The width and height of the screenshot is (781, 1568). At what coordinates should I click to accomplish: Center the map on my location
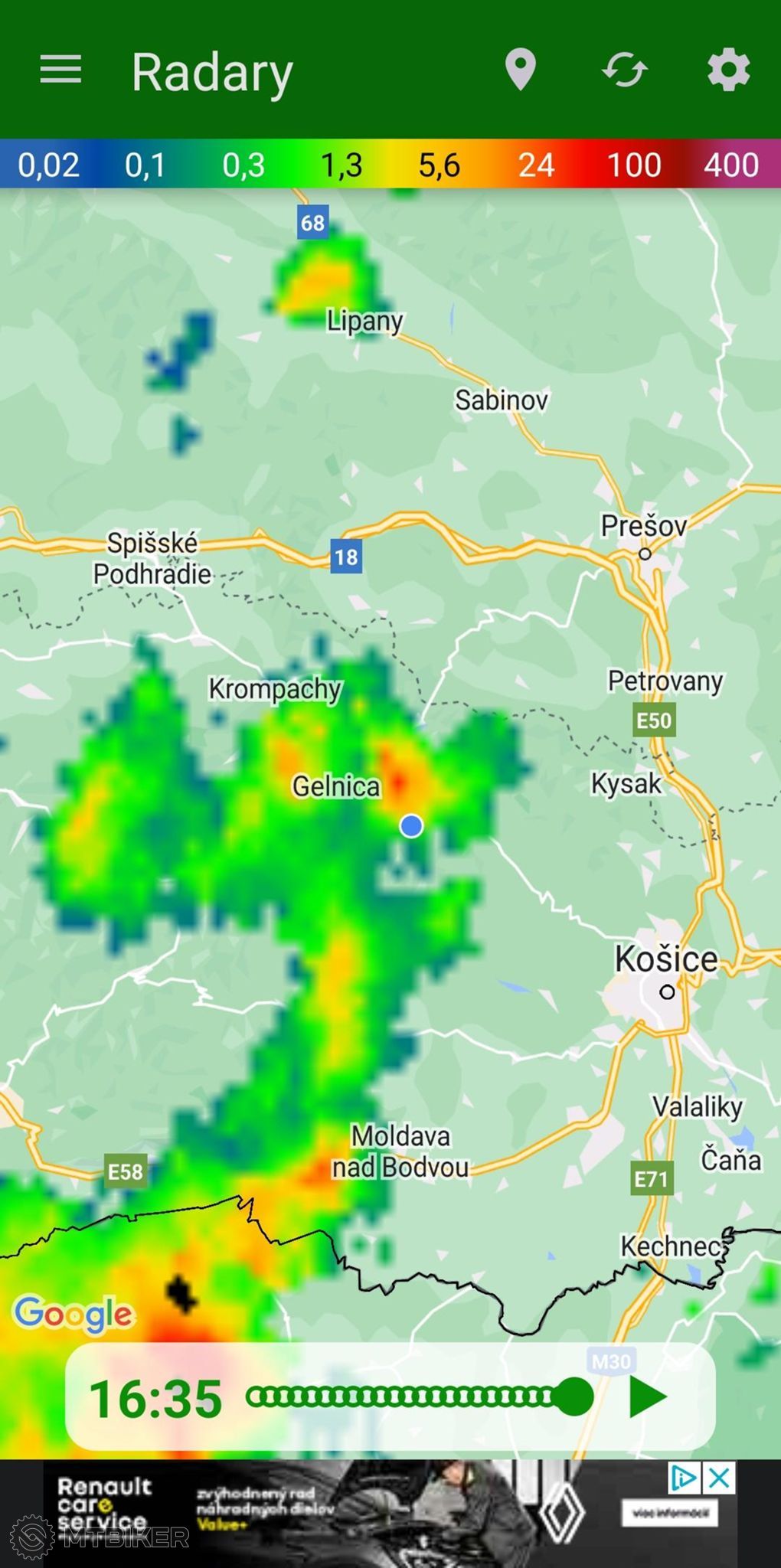pyautogui.click(x=521, y=70)
